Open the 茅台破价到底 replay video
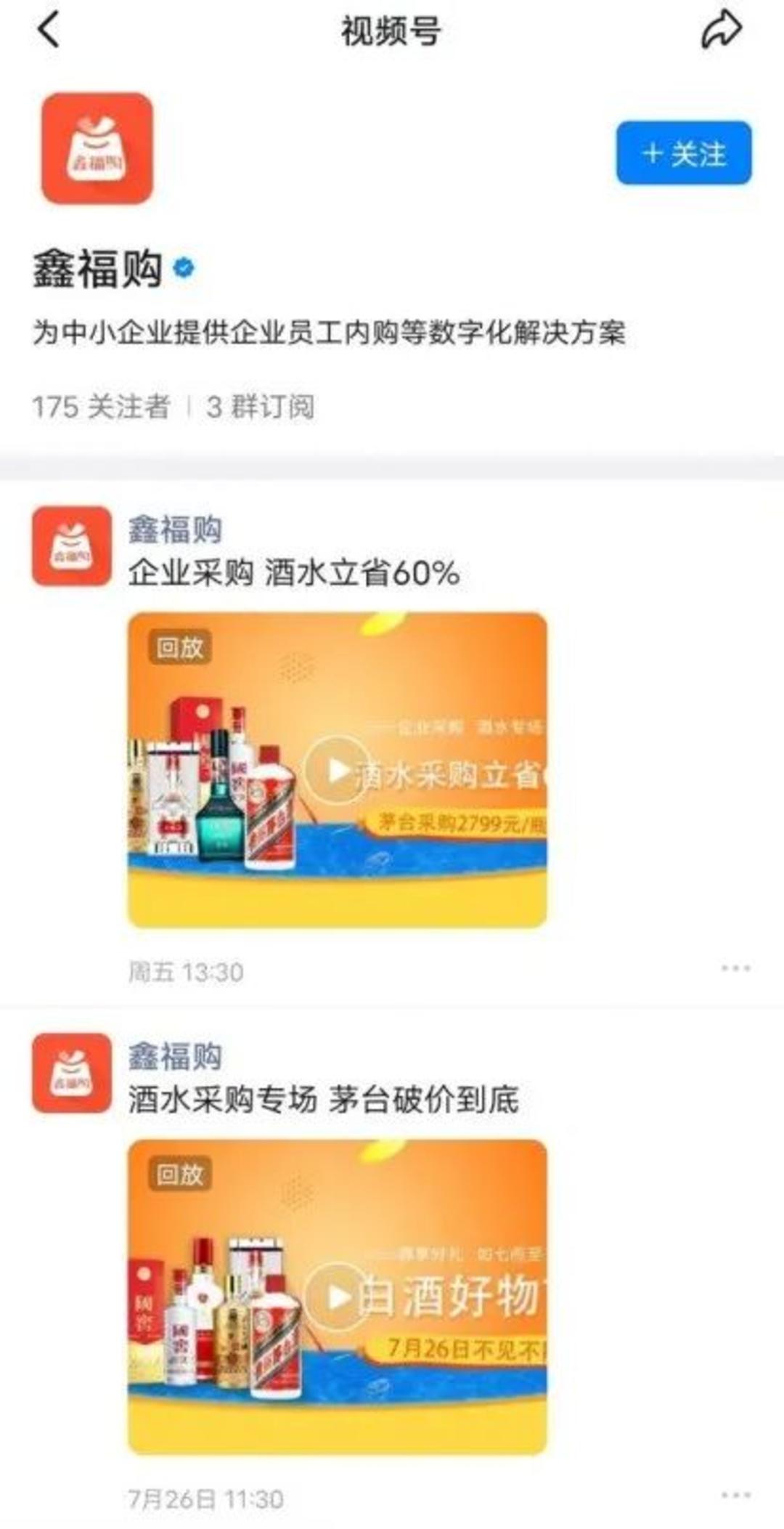Image resolution: width=784 pixels, height=1529 pixels. [337, 1297]
